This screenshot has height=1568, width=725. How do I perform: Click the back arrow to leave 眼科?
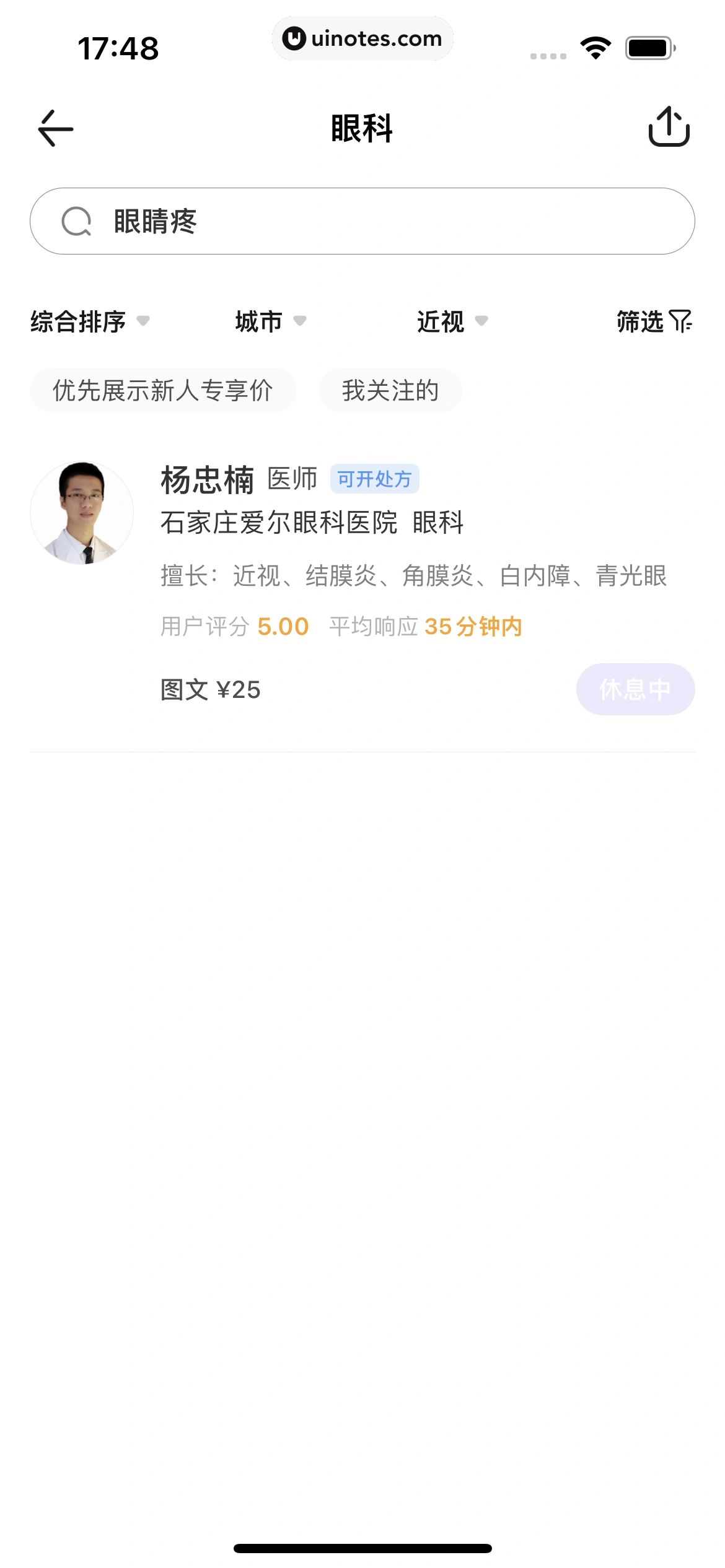coord(55,129)
